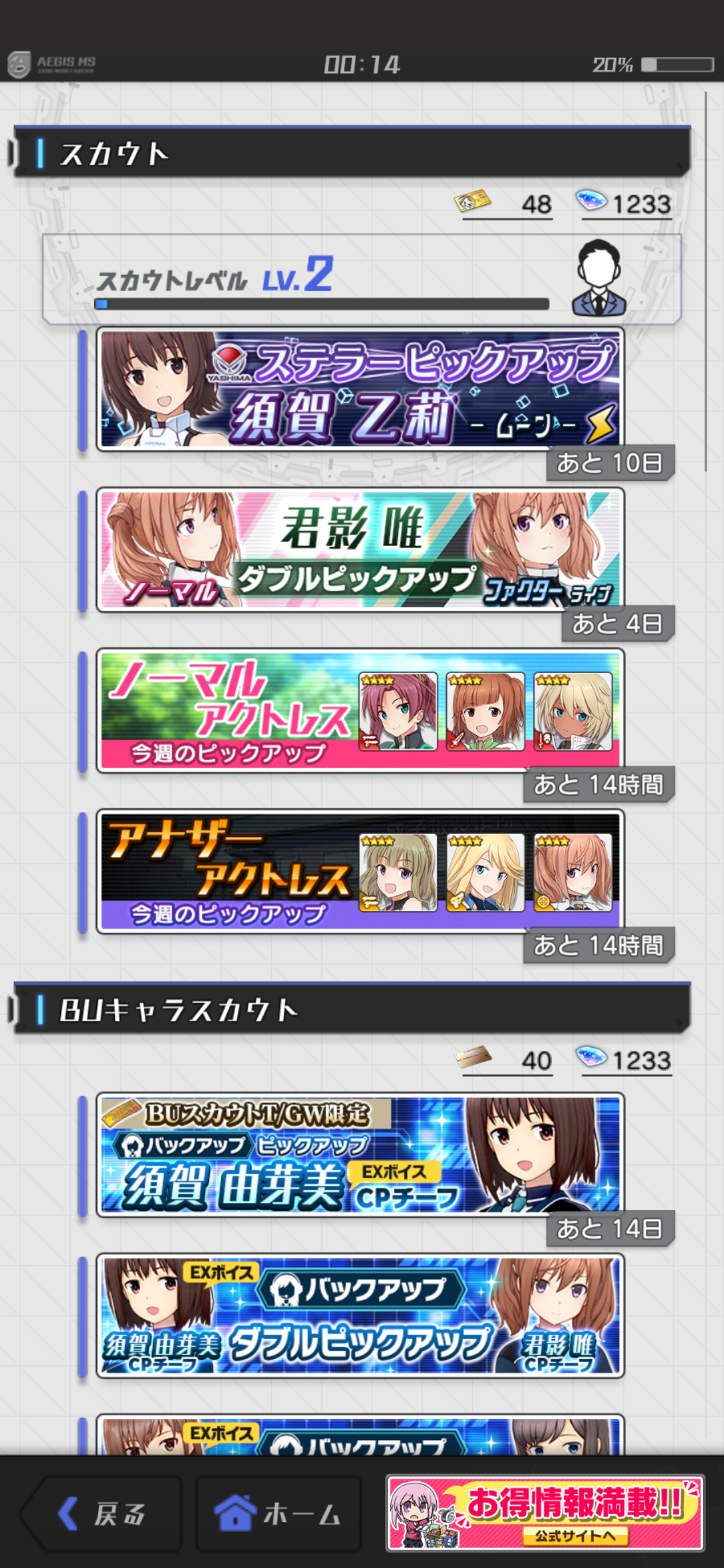Open the バックアップ ダブルピックアップ banner with 君影唯

[x=360, y=1315]
